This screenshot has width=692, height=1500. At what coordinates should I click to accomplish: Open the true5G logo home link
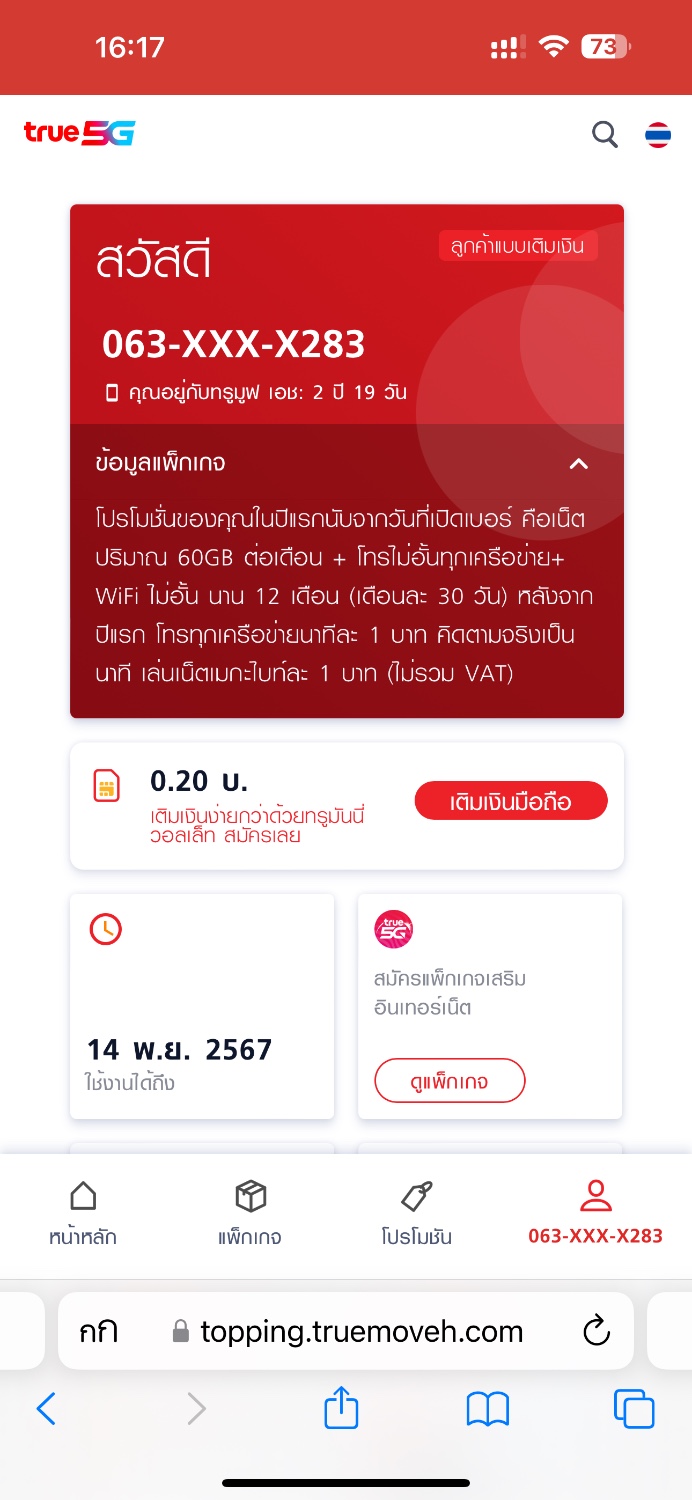[x=79, y=133]
